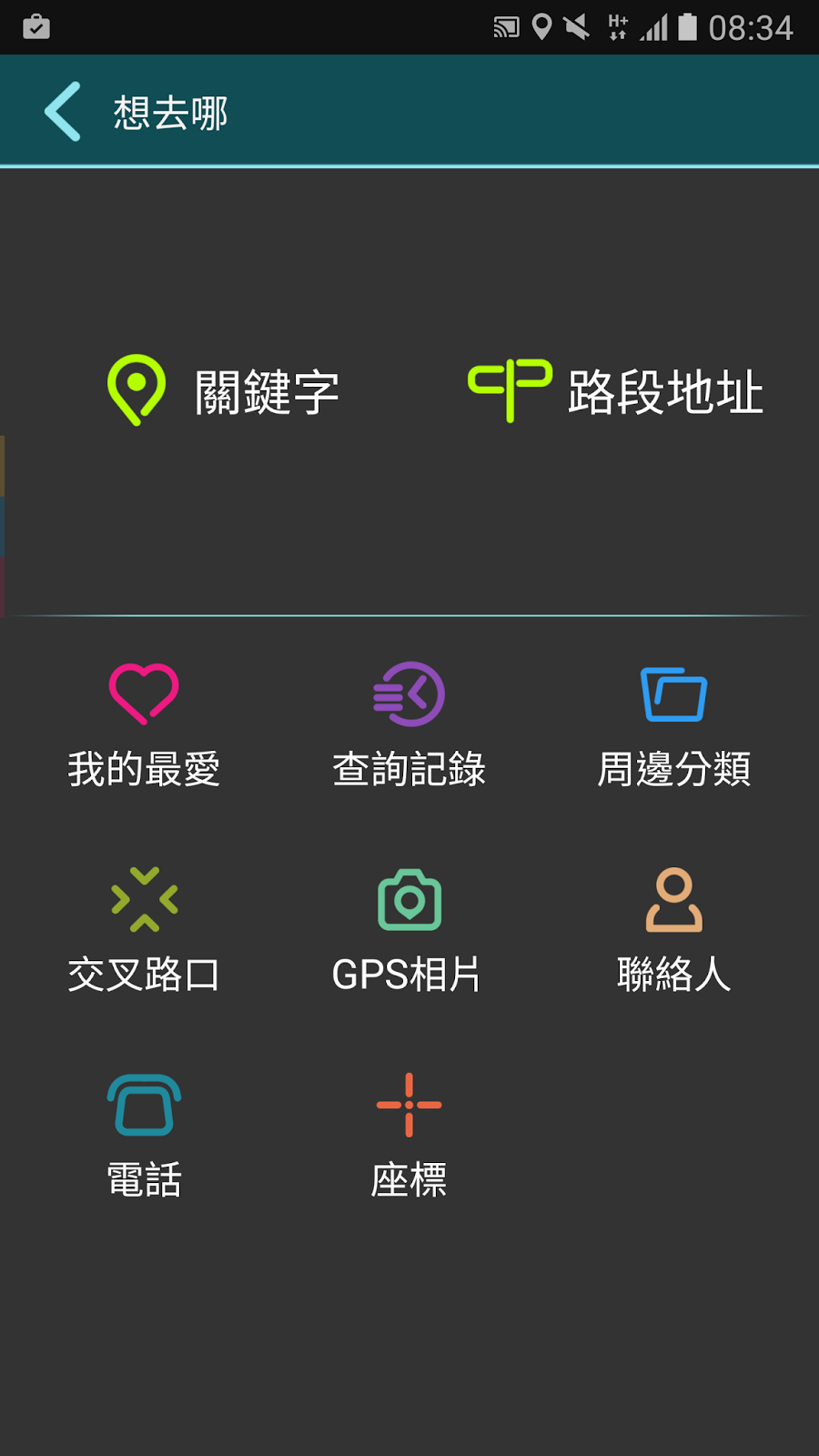This screenshot has width=819, height=1456.
Task: Select 交叉路口 intersection search
Action: pos(144,930)
